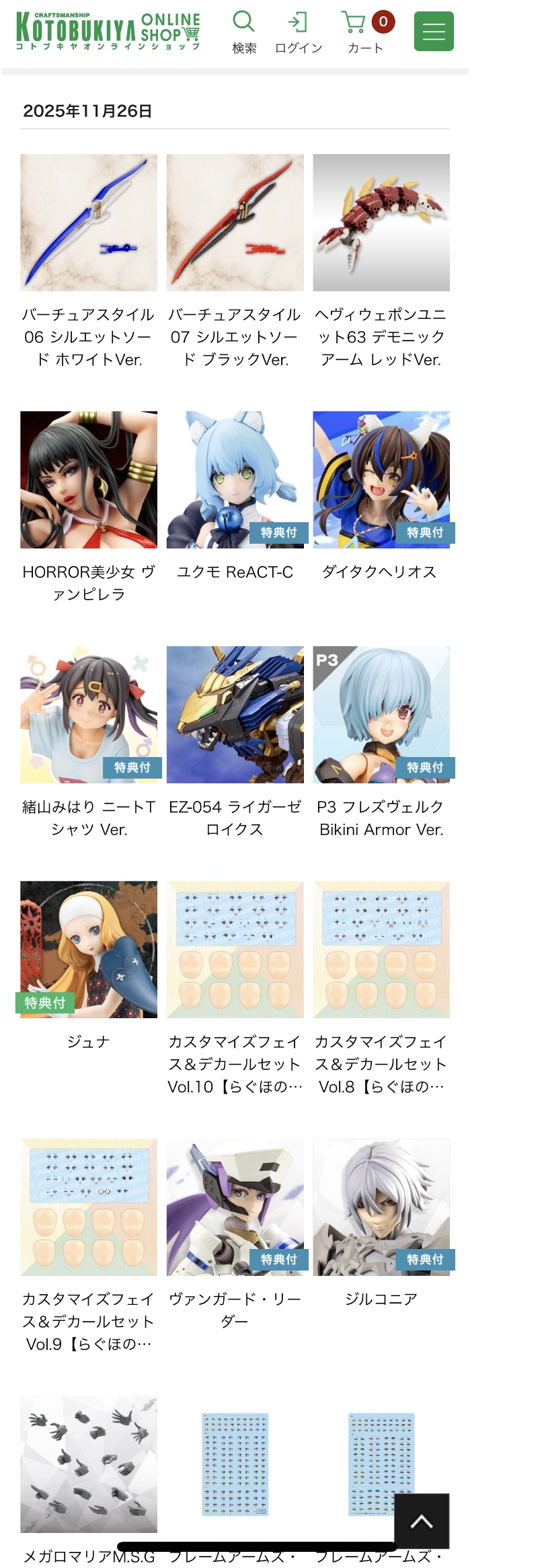Open HORROR美少女 ヴァンピレラ figure

[89, 480]
